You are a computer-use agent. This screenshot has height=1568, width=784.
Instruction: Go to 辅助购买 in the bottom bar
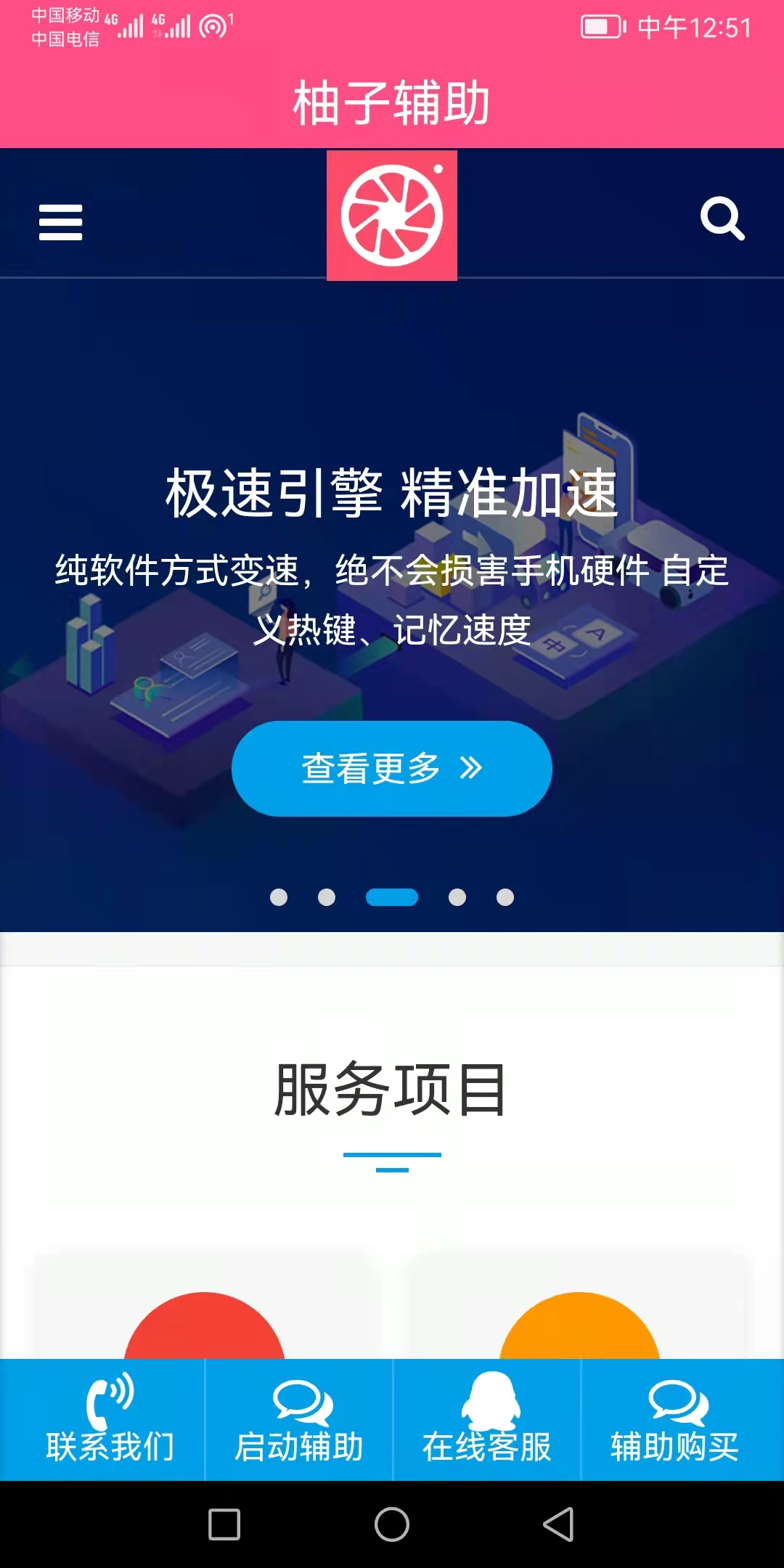(675, 1419)
